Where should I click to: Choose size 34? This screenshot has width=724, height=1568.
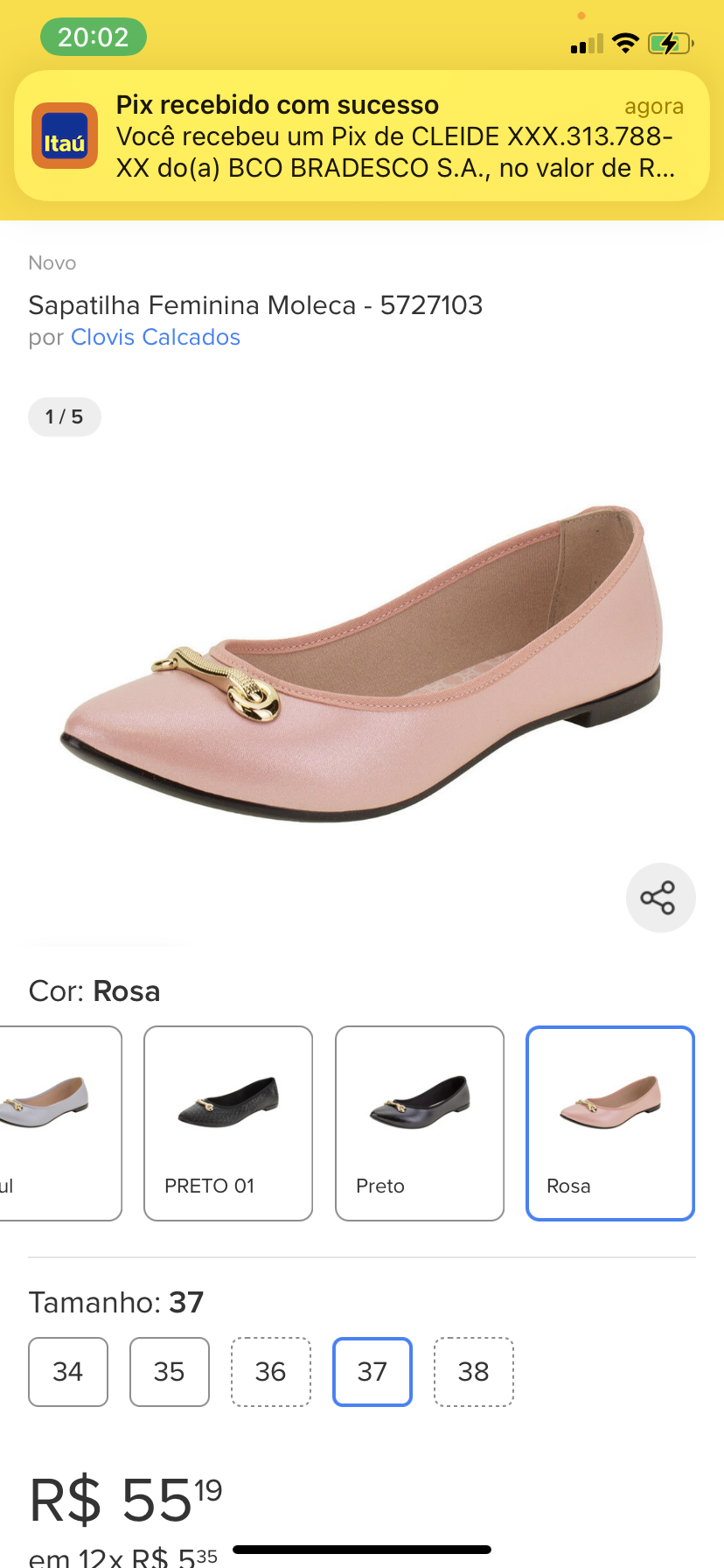[x=68, y=1372]
